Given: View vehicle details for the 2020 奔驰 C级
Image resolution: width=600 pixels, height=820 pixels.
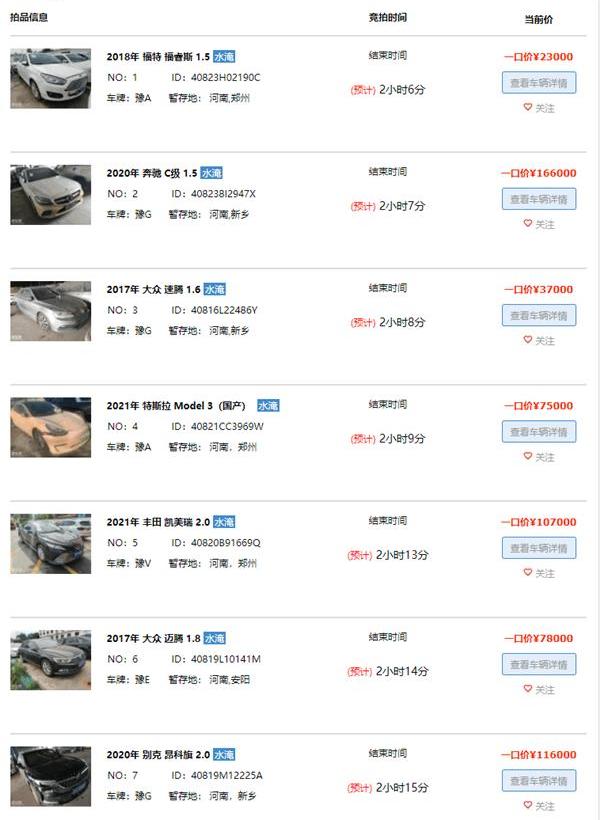Looking at the screenshot, I should [539, 199].
